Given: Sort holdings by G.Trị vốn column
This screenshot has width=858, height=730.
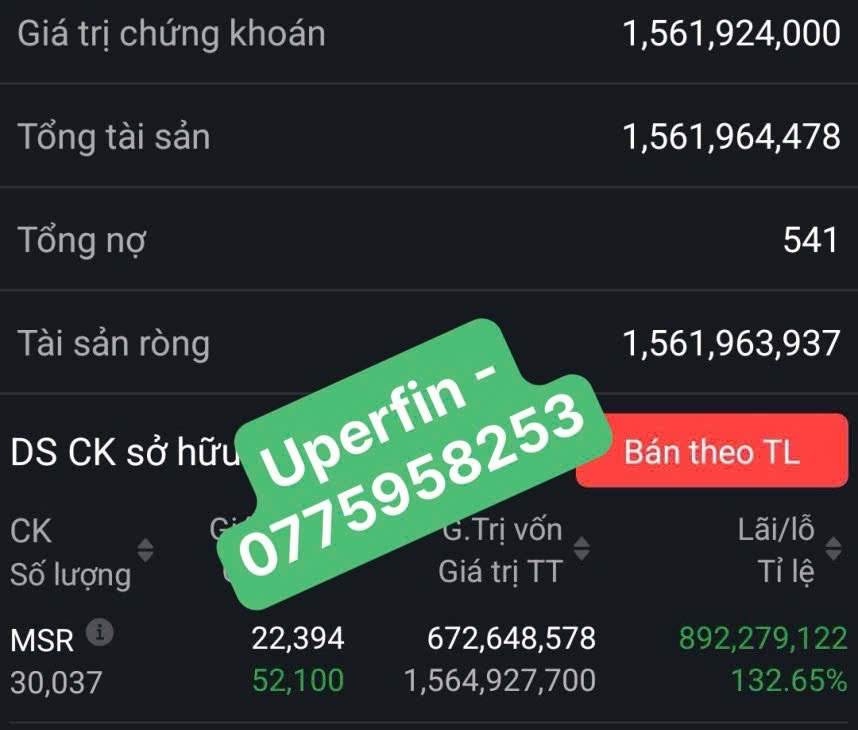Looking at the screenshot, I should [581, 550].
